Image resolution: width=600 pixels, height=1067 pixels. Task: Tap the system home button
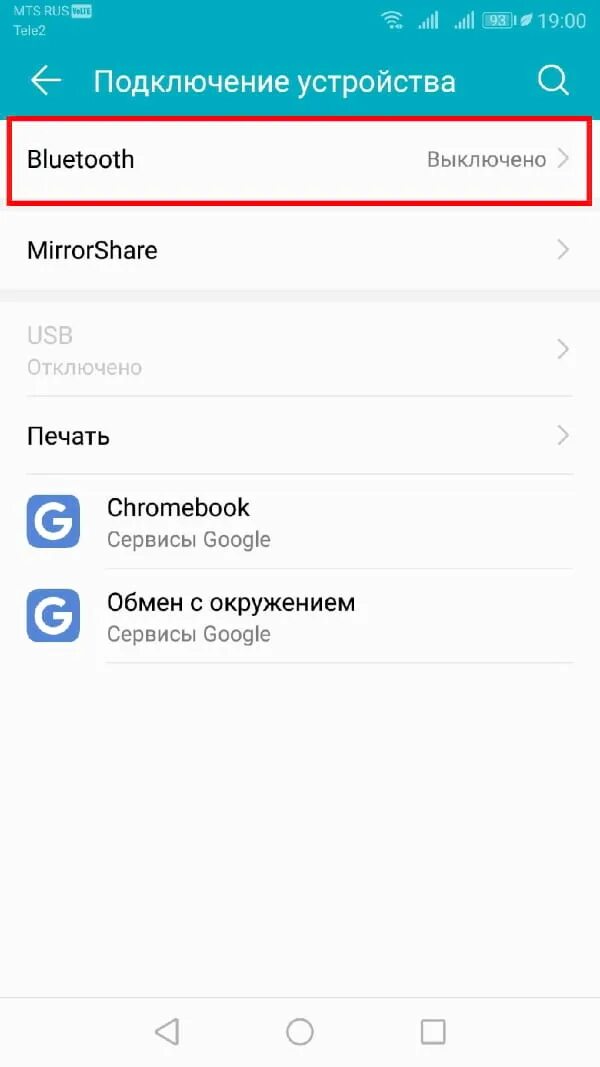[299, 1031]
